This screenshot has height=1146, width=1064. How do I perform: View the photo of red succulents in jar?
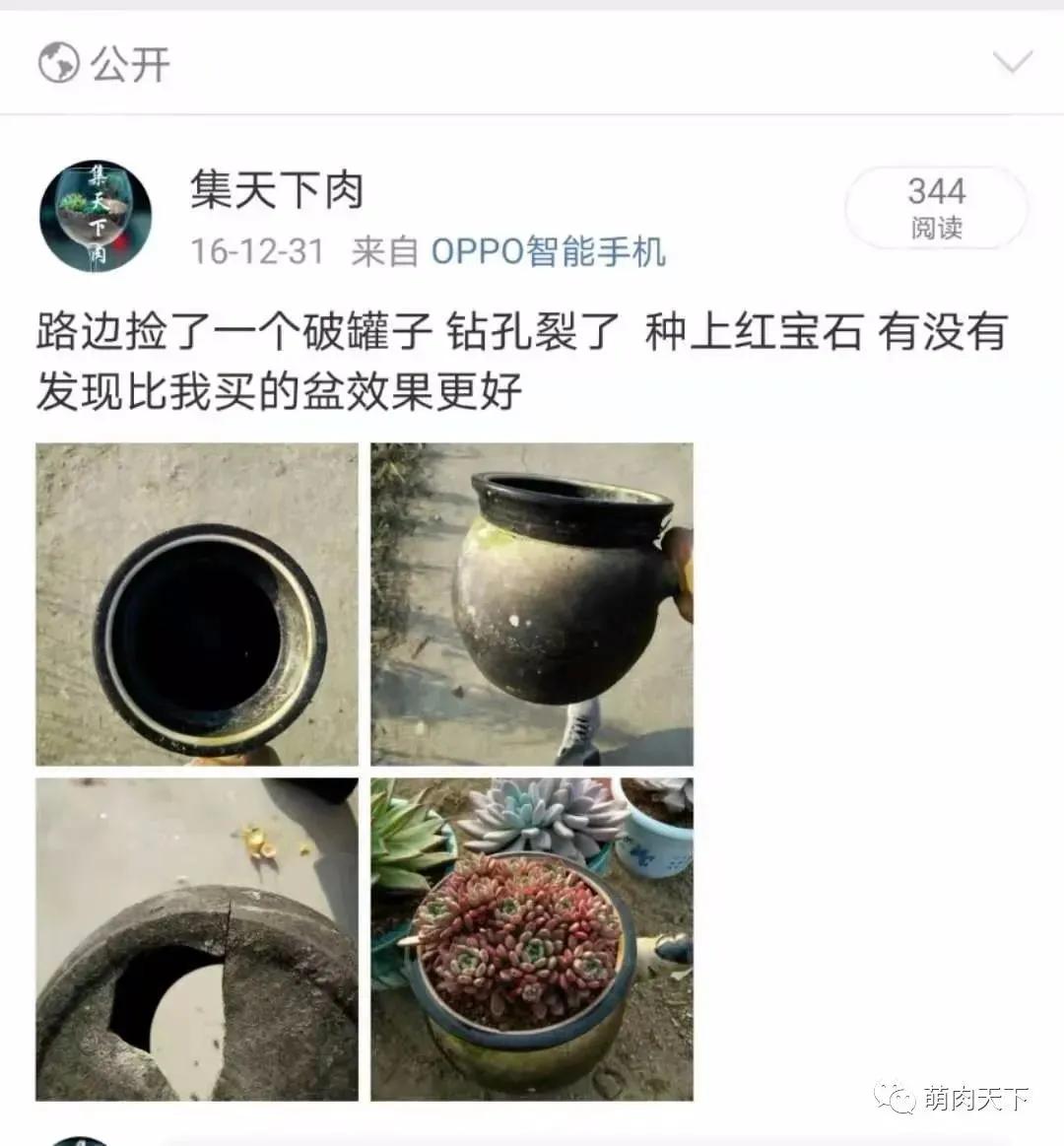point(532,939)
